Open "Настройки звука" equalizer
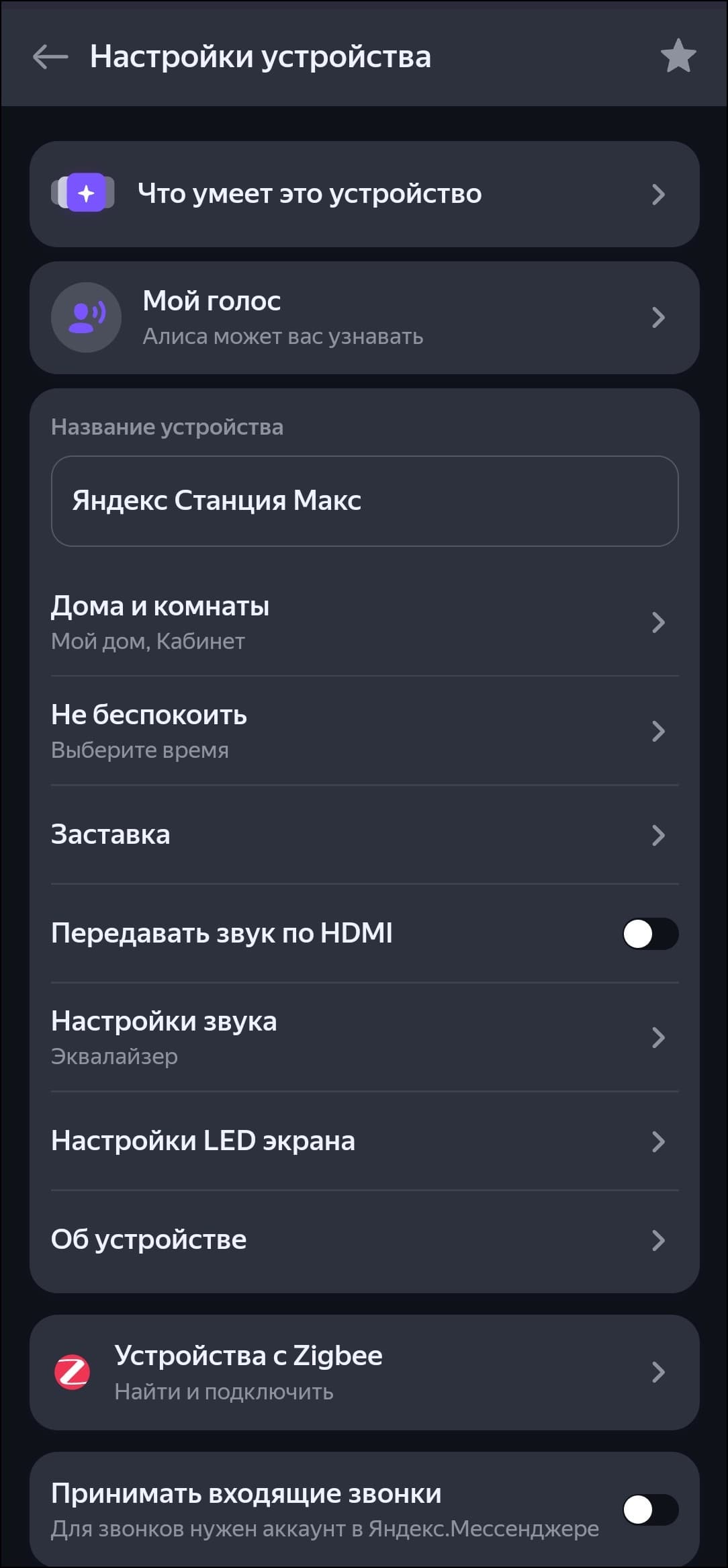The image size is (728, 1568). (364, 1037)
